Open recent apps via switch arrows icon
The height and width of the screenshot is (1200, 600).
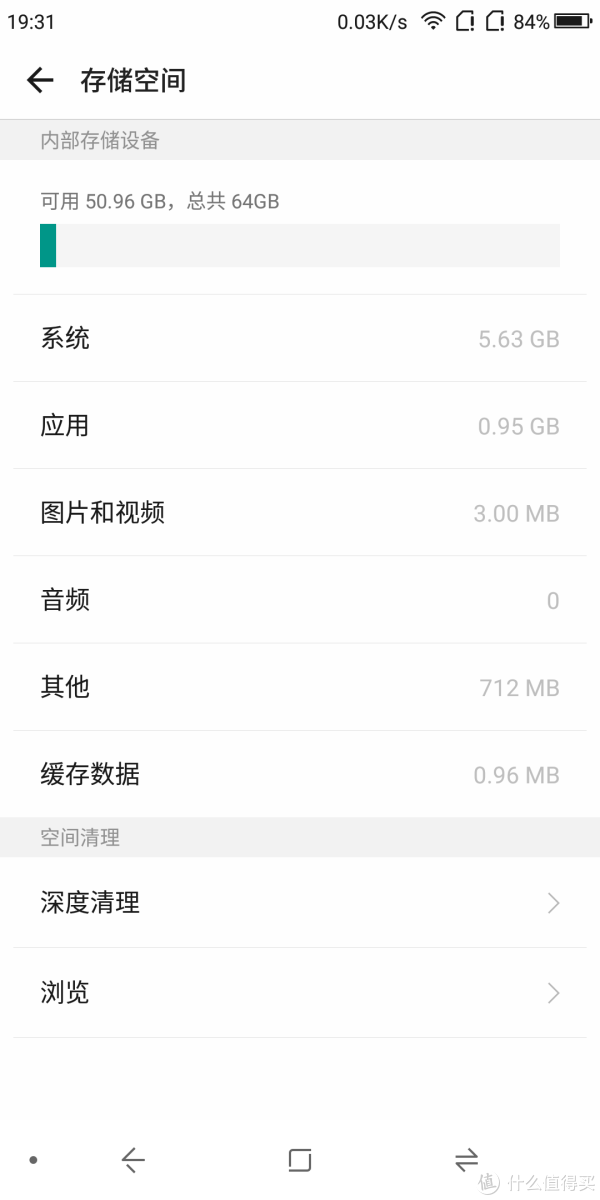tap(466, 1160)
